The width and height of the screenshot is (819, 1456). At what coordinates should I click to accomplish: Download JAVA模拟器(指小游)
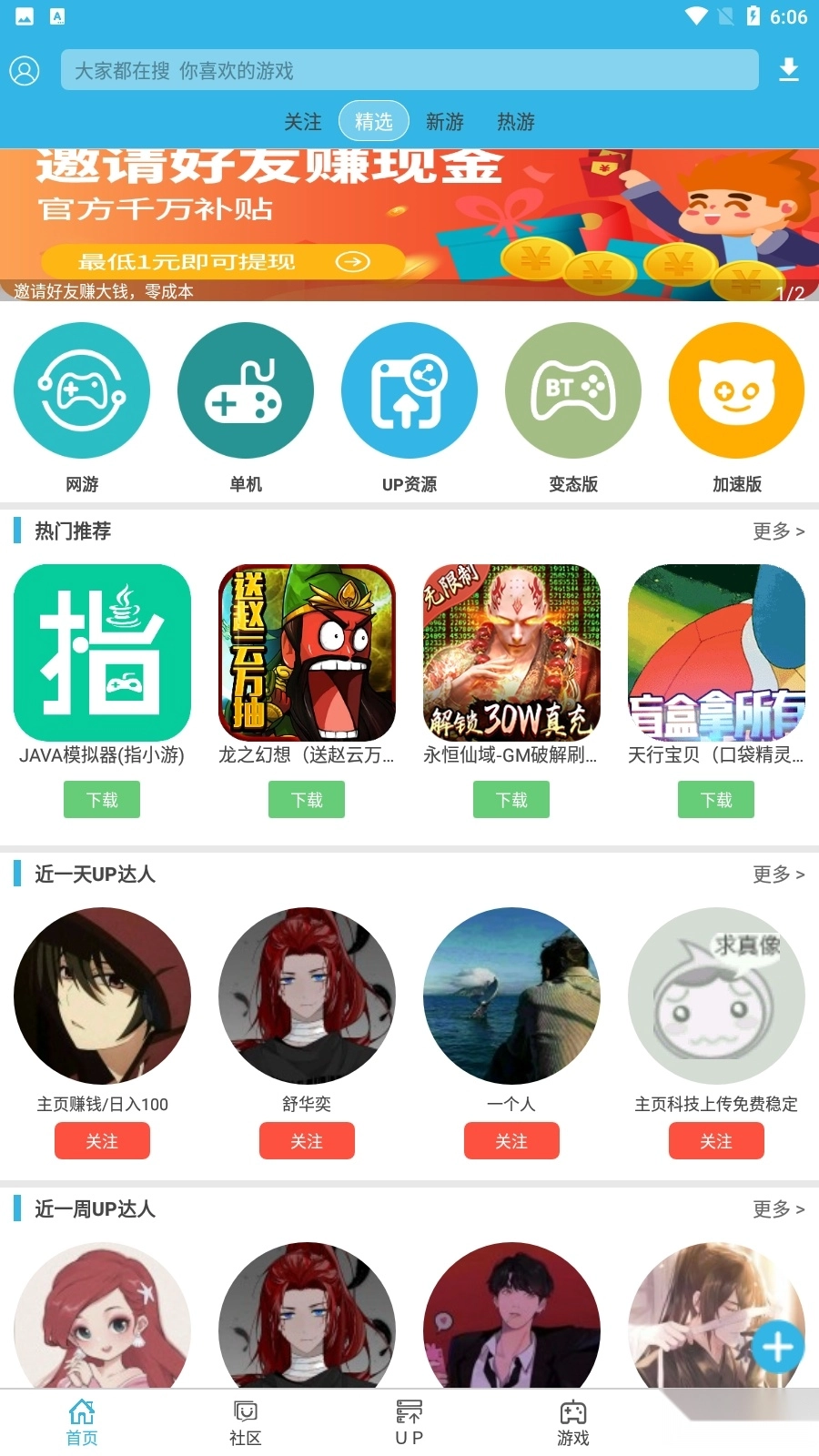coord(101,799)
